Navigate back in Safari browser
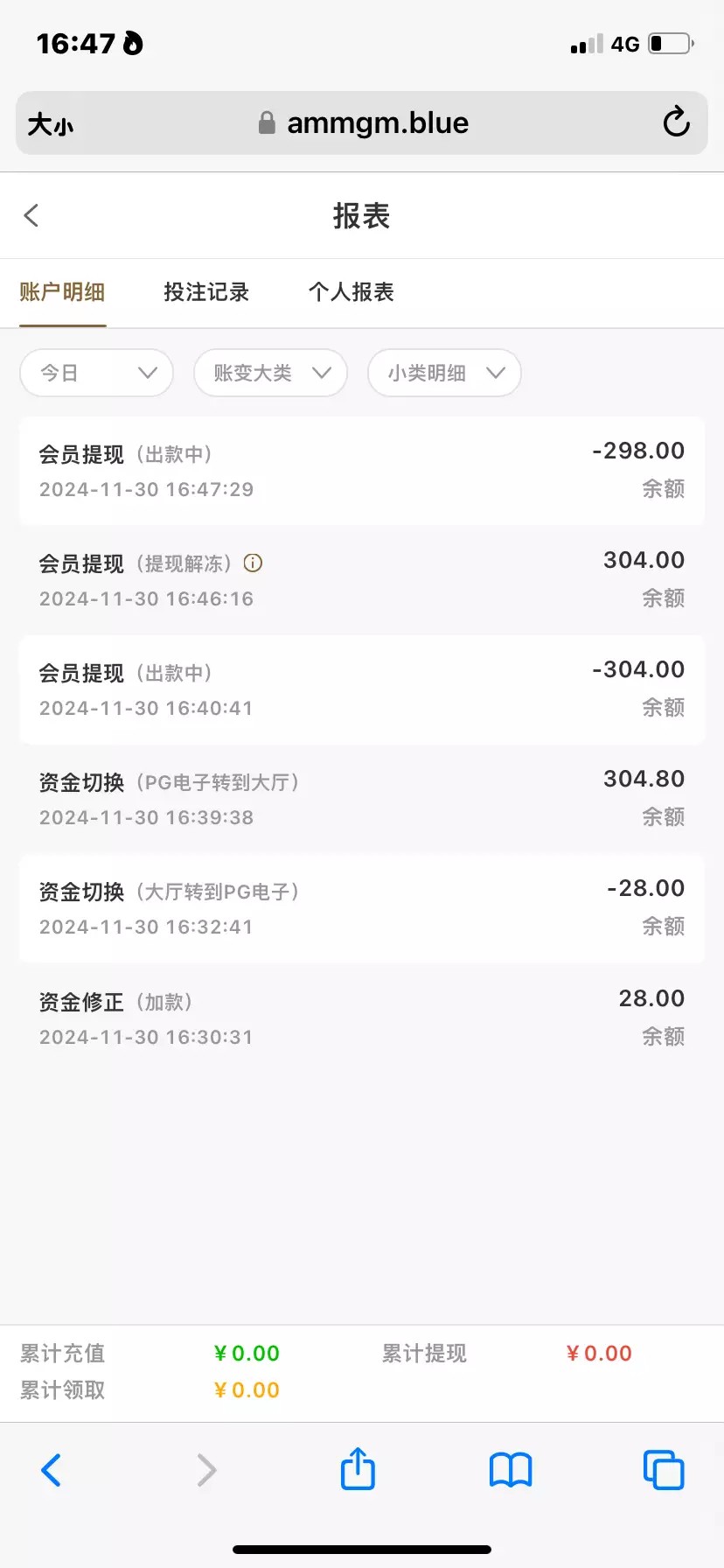This screenshot has width=724, height=1568. 52,1470
